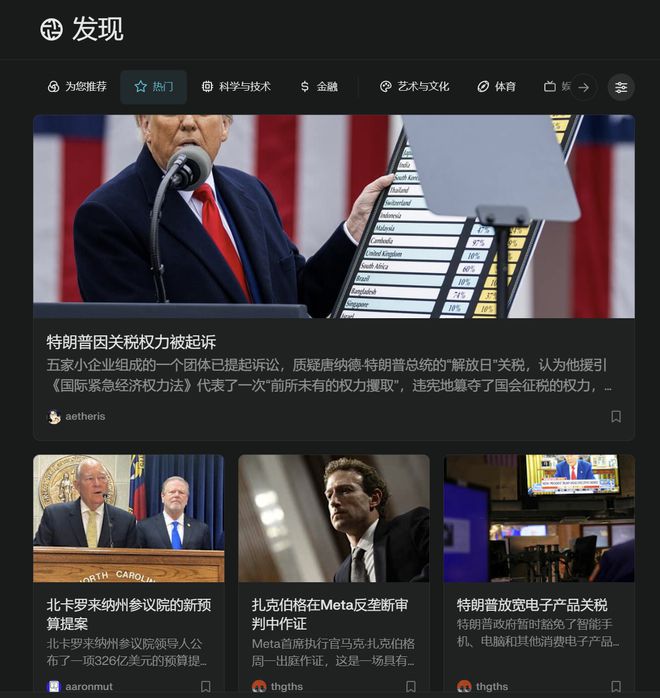Bookmark the 特朗普放宽电子产品关税 article

coord(616,686)
